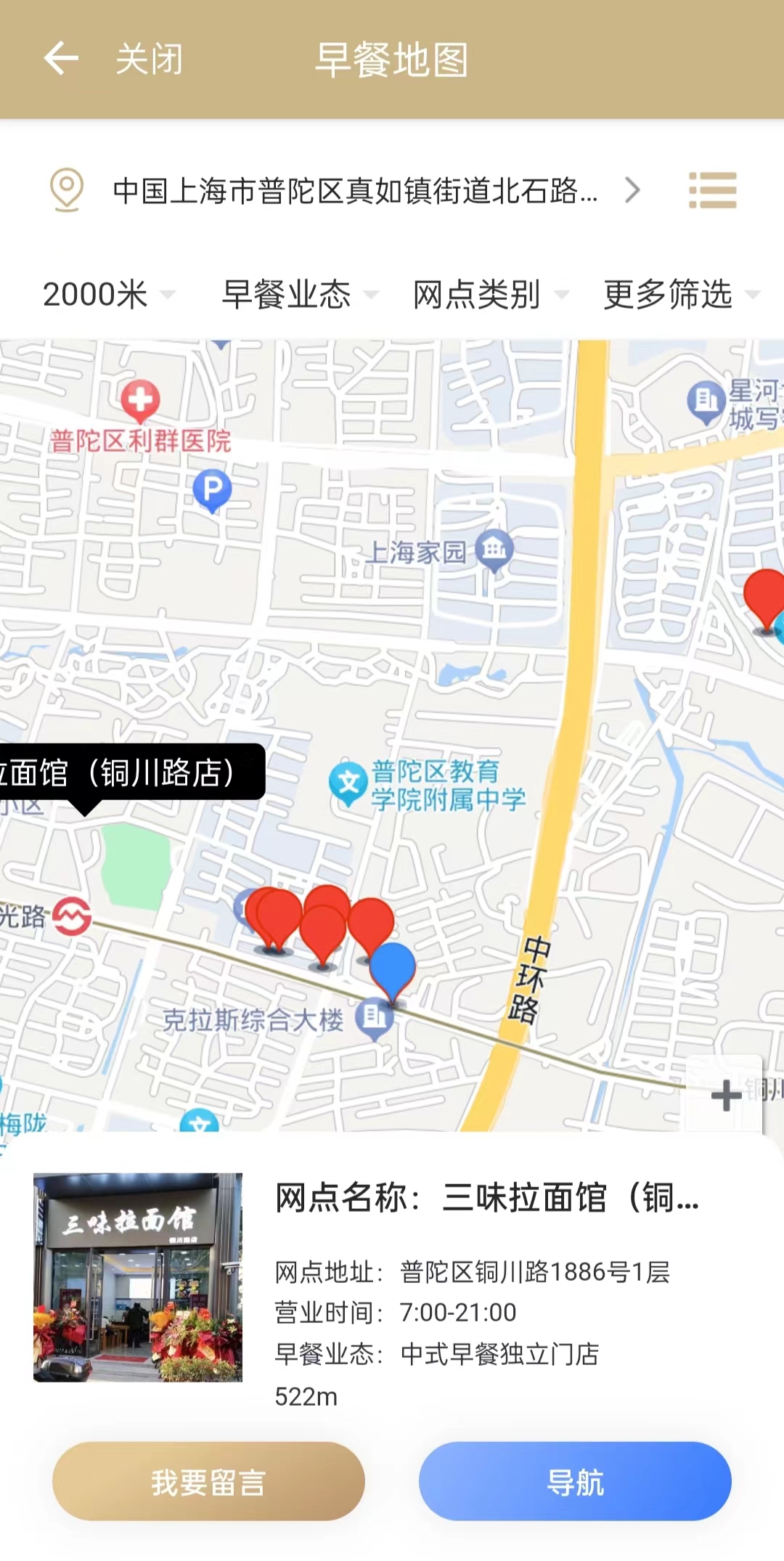Screen dimensions: 784x1561
Task: Open the current location address selector
Action: pos(356,191)
